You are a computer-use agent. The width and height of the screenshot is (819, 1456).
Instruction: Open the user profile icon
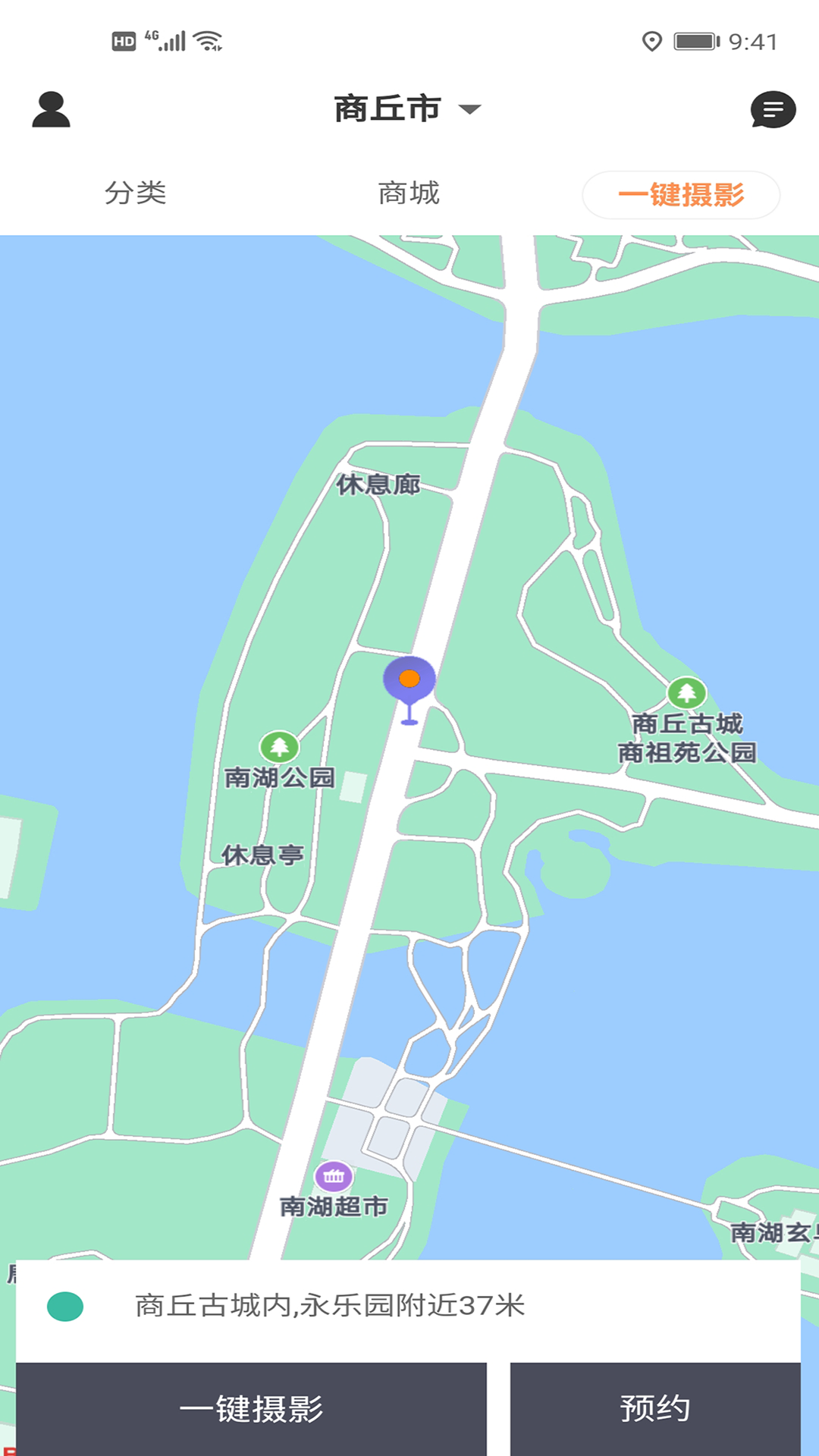tap(51, 110)
